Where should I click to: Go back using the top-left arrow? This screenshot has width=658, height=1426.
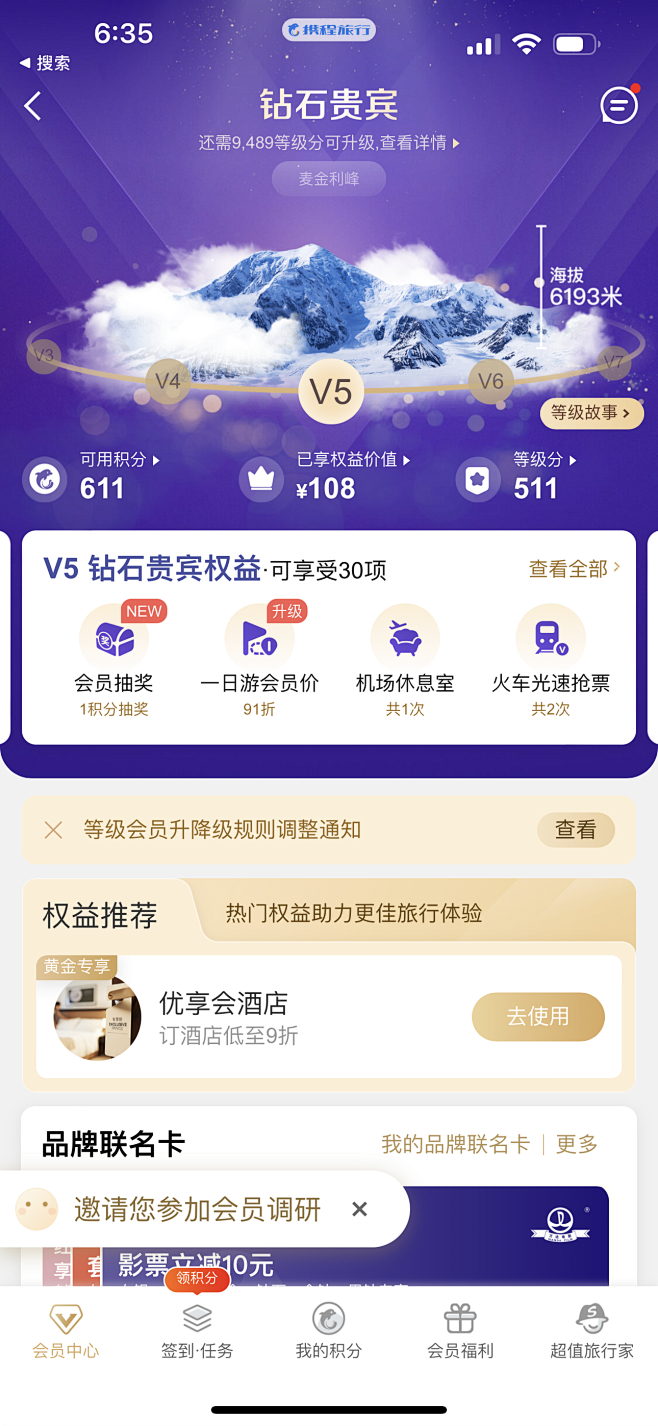[33, 106]
